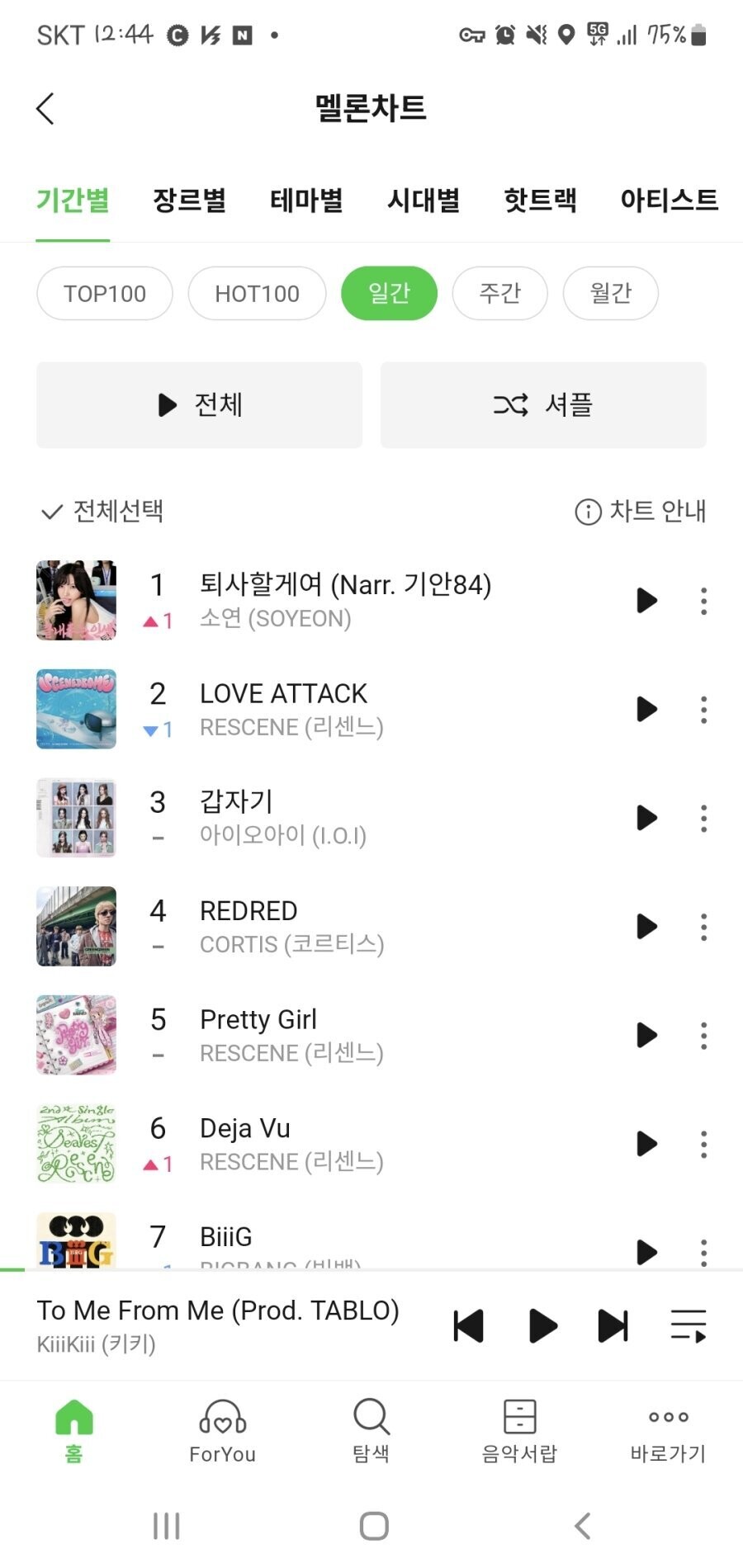743x1568 pixels.
Task: Play all songs with 전체 button
Action: (199, 404)
